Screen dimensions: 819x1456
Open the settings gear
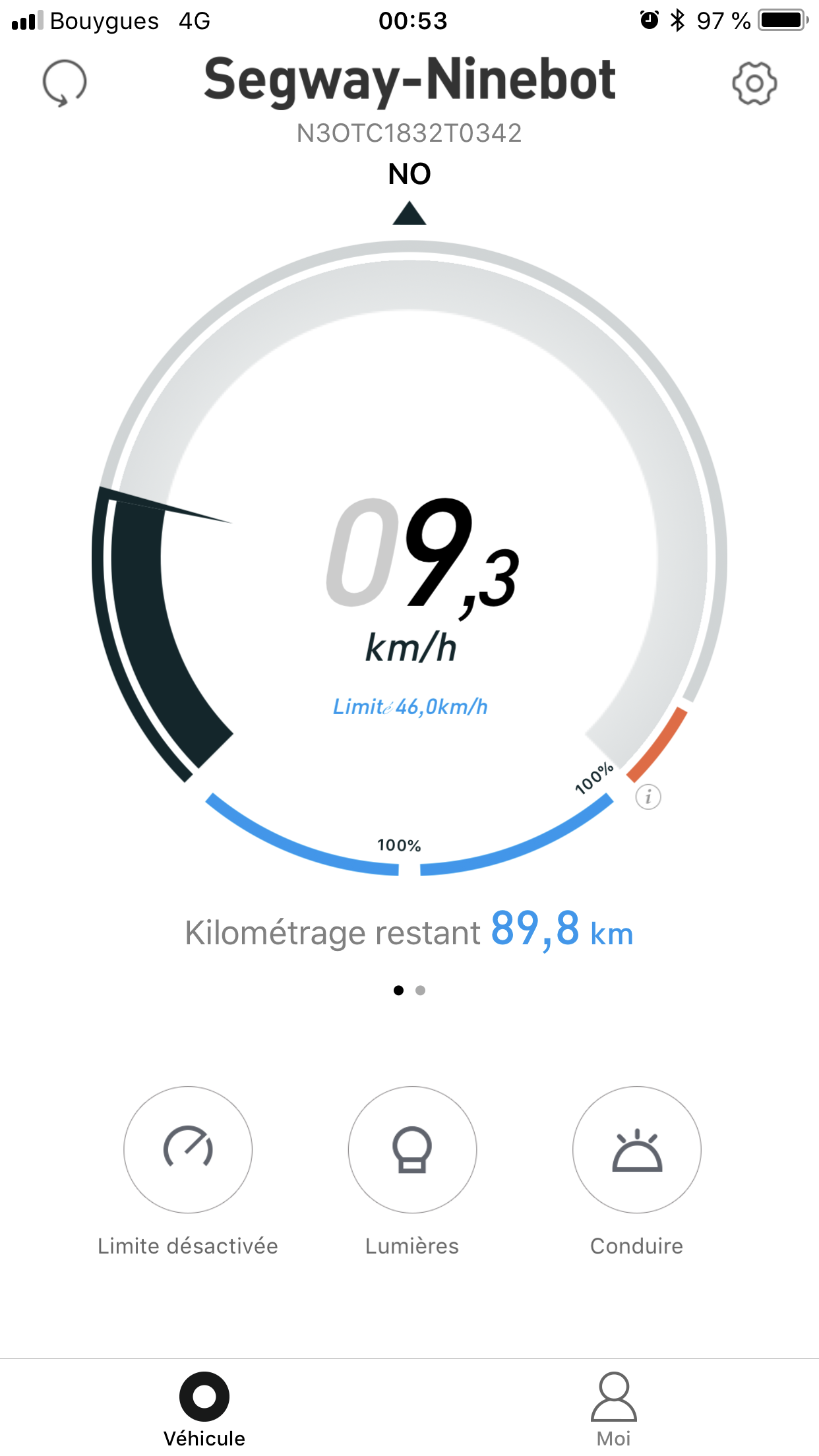pos(754,83)
